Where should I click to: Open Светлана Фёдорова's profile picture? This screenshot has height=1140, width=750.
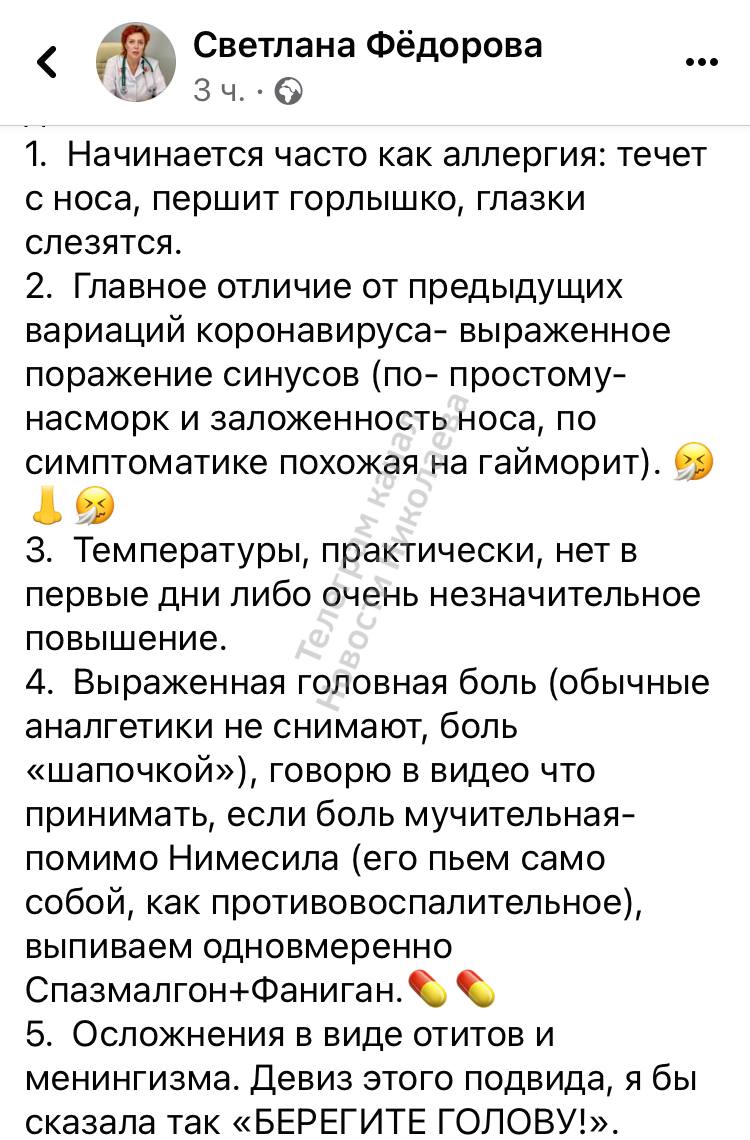point(136,64)
